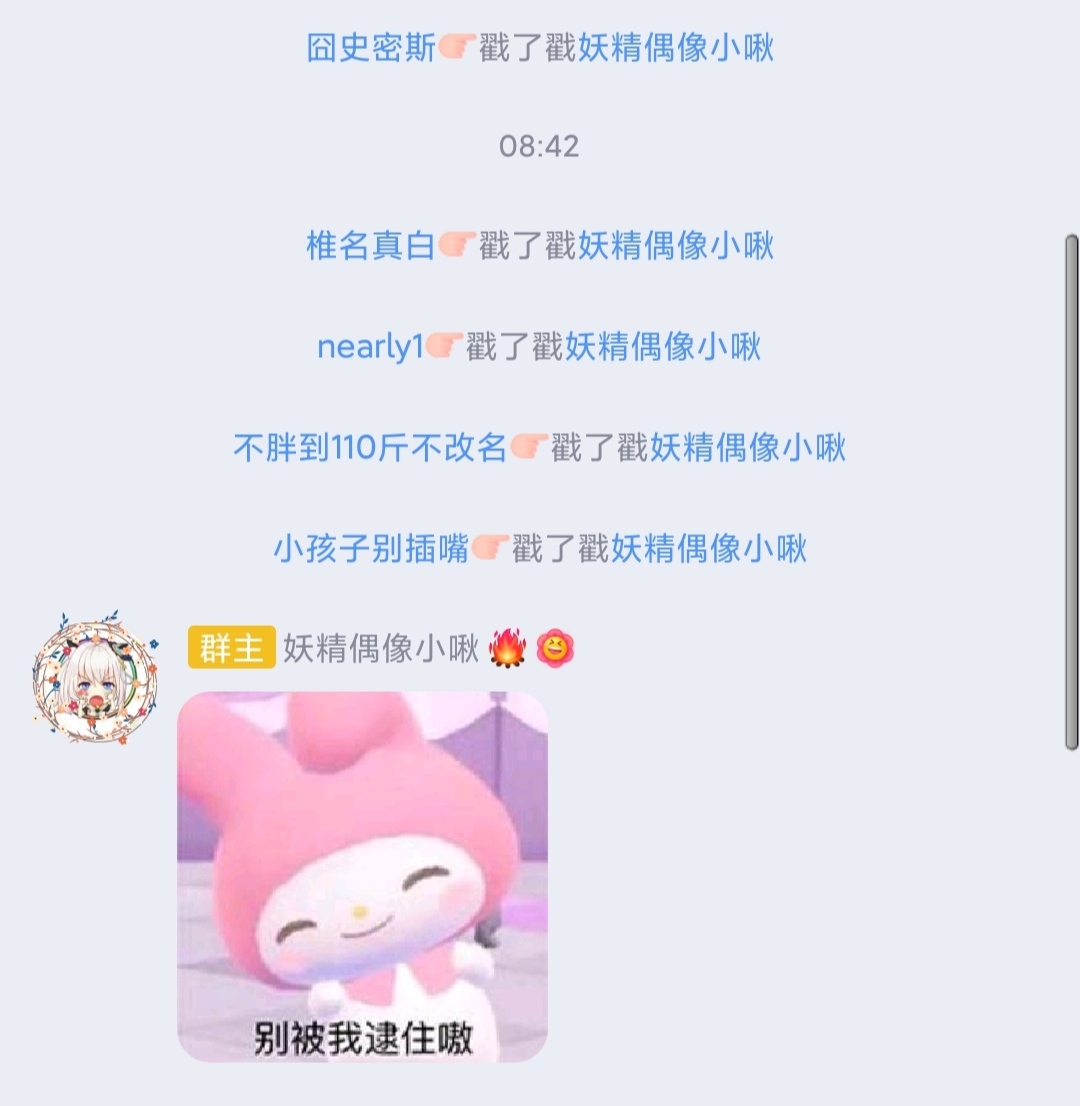Tap the 群主 badge next to sender name
Screen dimensions: 1080x1106
231,649
